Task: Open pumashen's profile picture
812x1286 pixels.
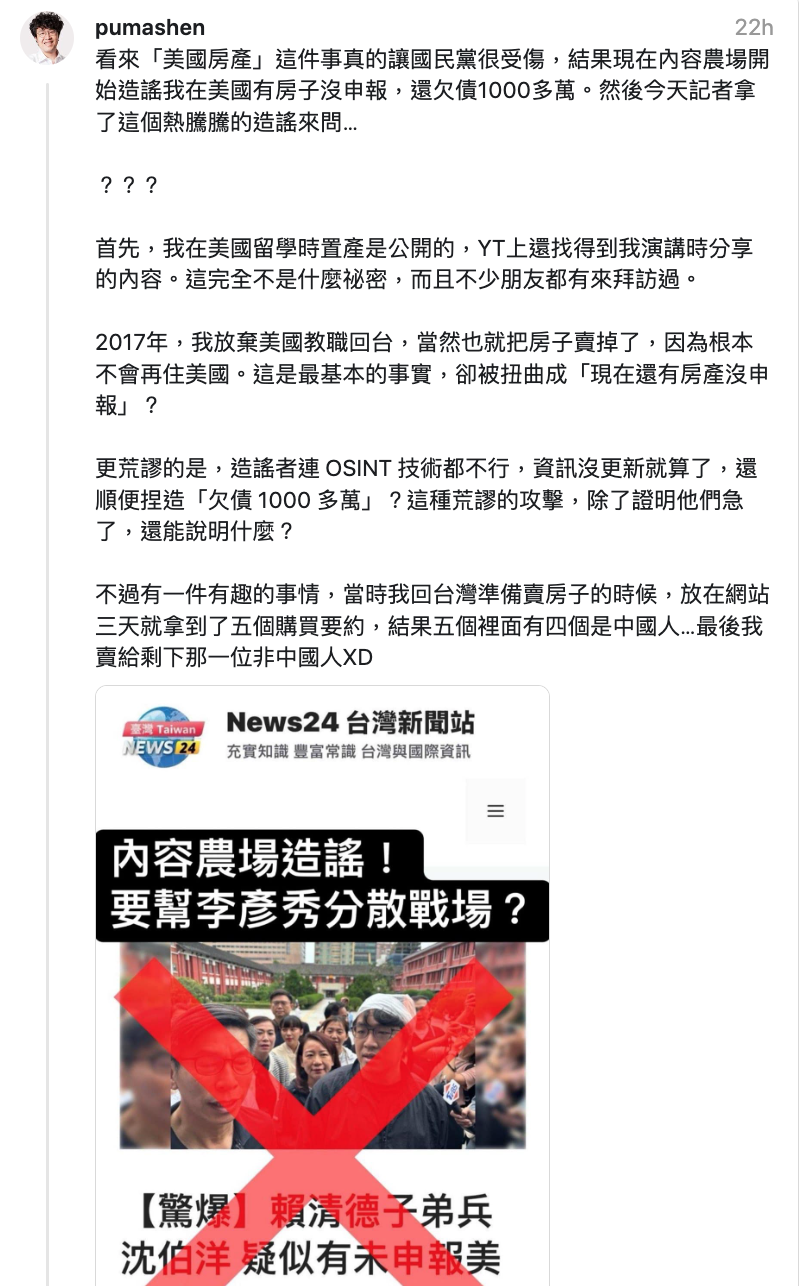Action: [47, 39]
